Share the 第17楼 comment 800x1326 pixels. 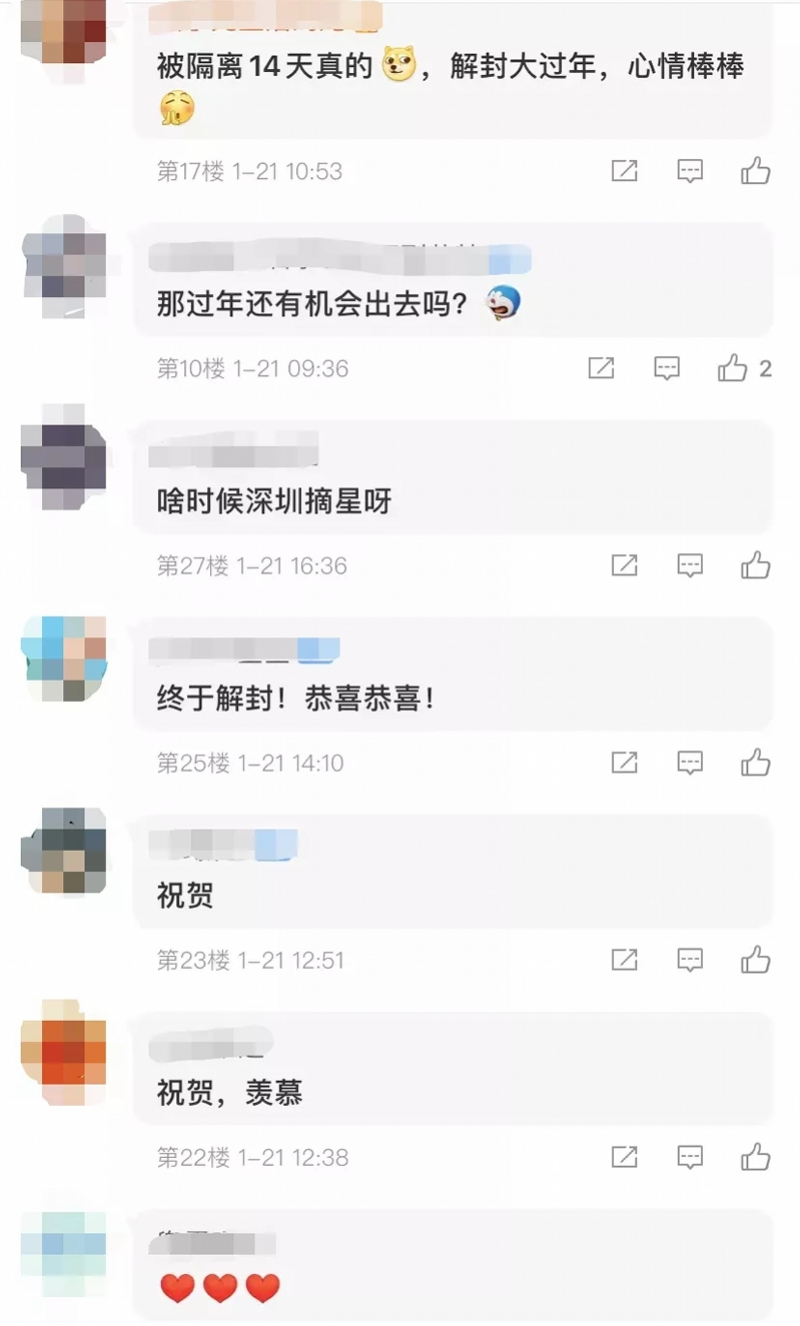point(624,171)
